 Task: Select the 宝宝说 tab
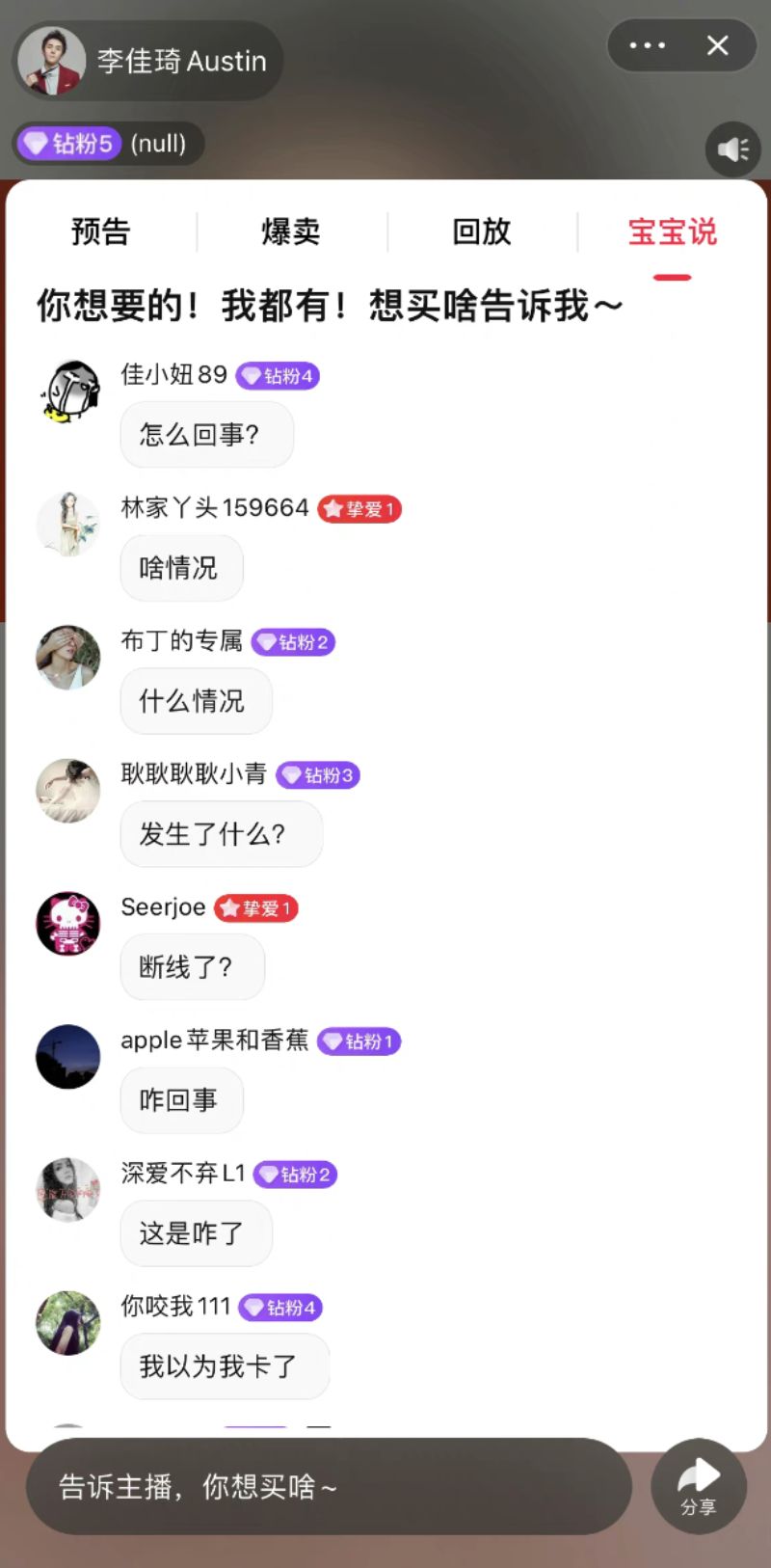coord(672,232)
